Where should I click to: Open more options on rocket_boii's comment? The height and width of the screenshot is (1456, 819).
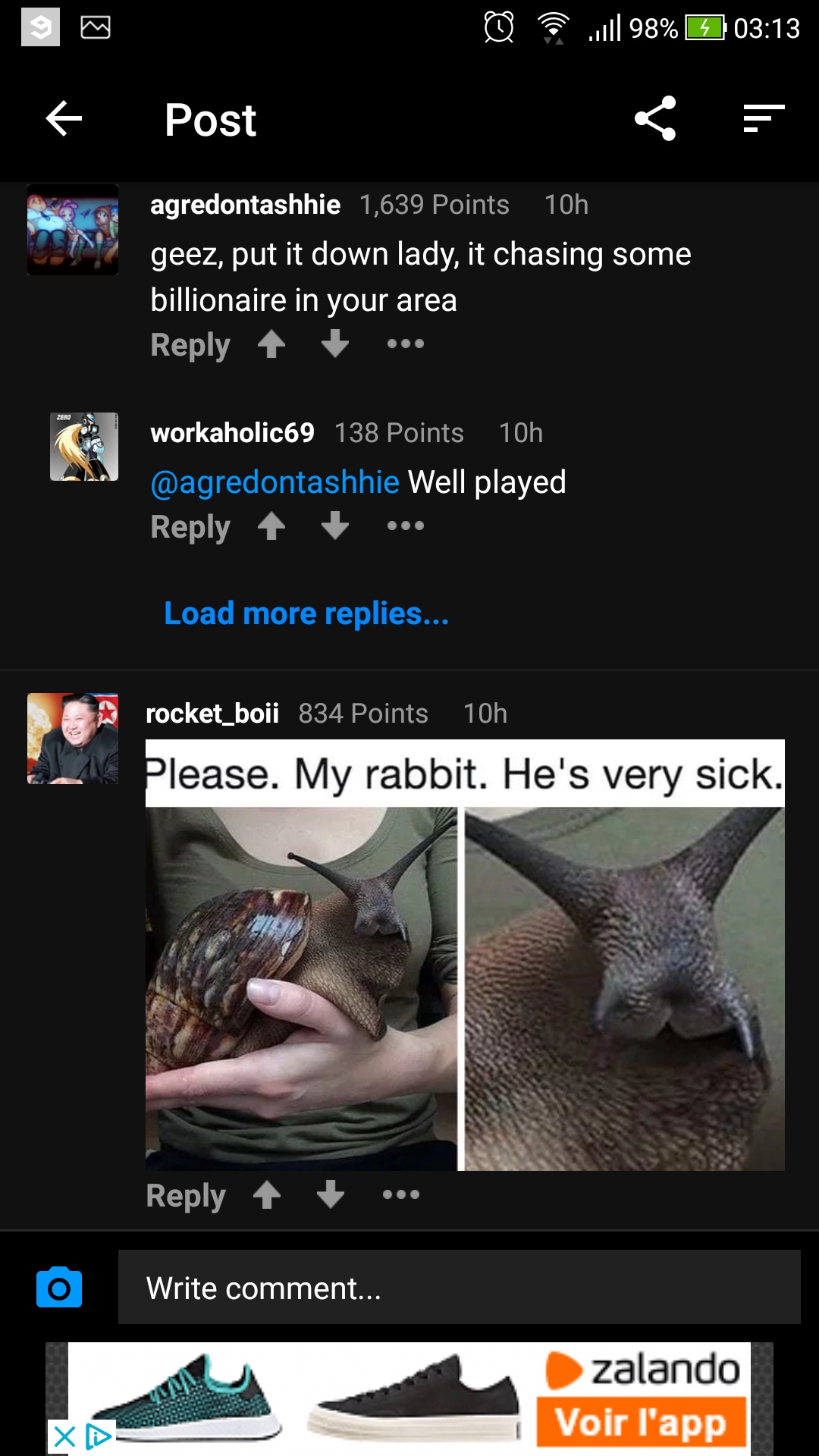click(400, 1195)
